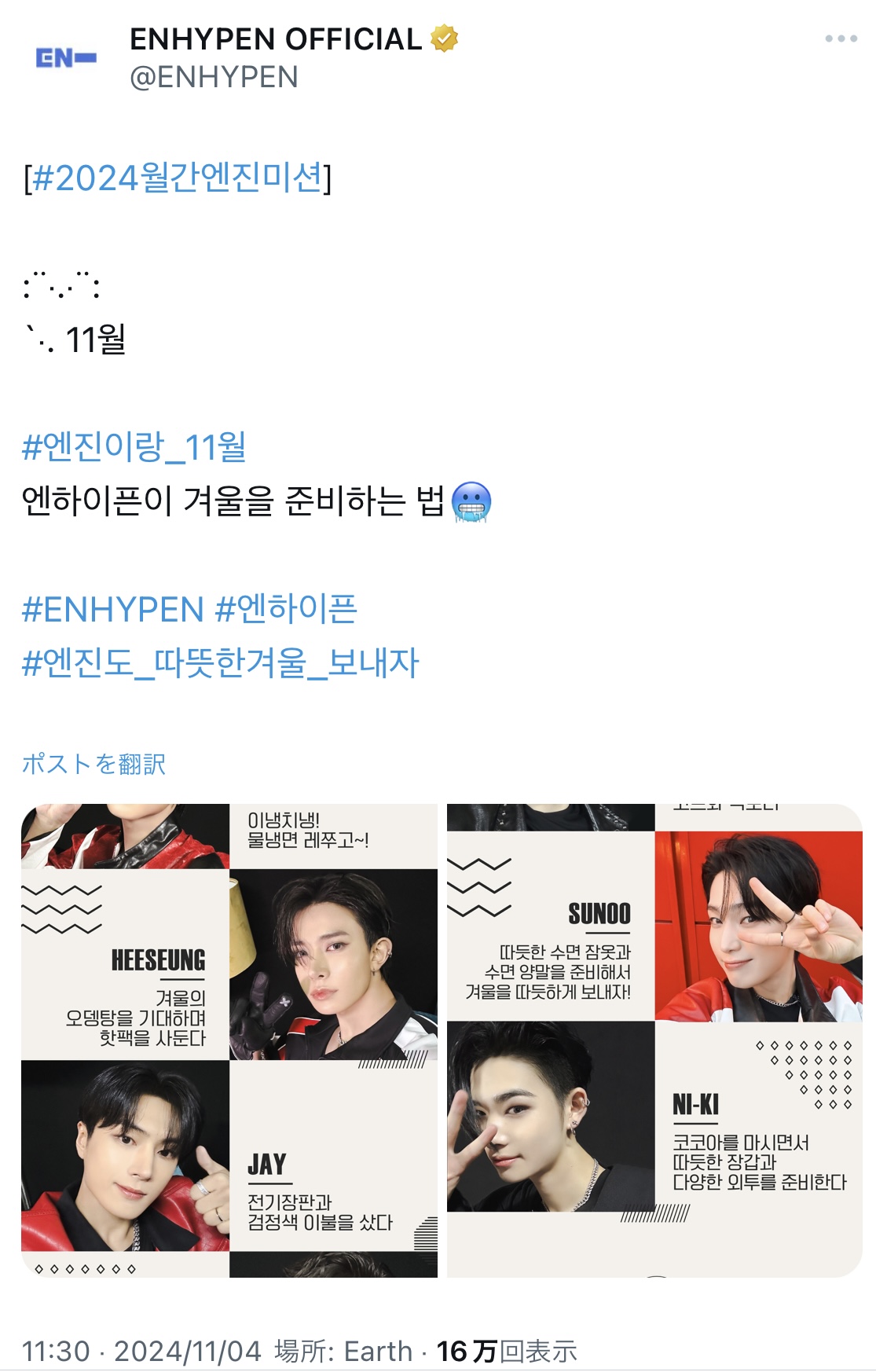Open ENHYPEN OFFICIAL profile picture
The width and height of the screenshot is (876, 1372).
66,57
